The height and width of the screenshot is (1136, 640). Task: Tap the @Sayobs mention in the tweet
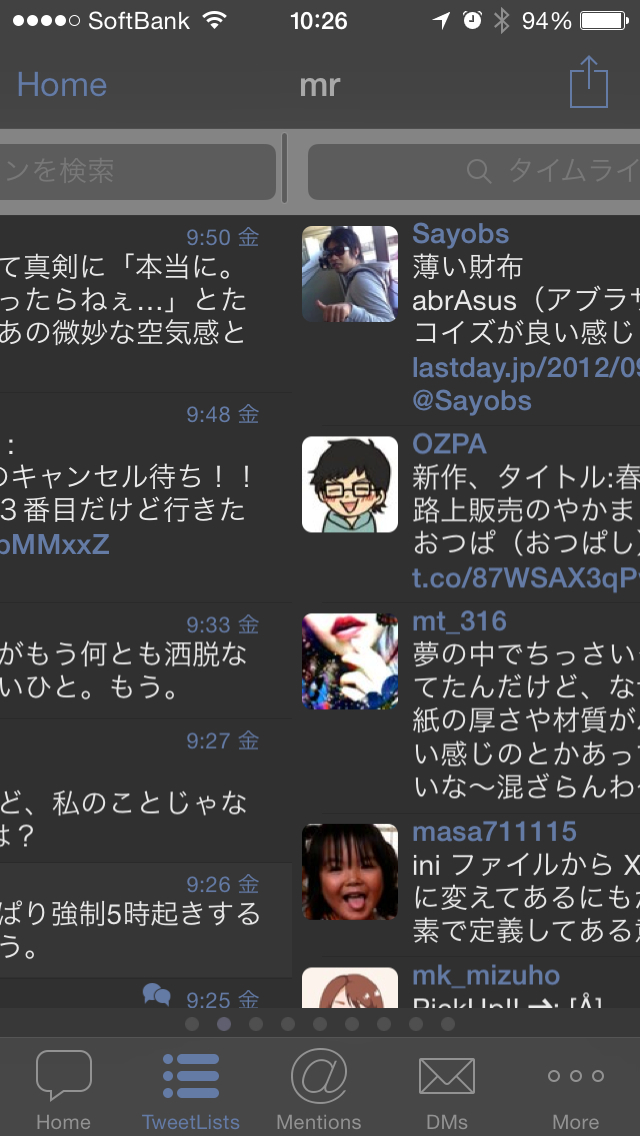click(x=472, y=401)
